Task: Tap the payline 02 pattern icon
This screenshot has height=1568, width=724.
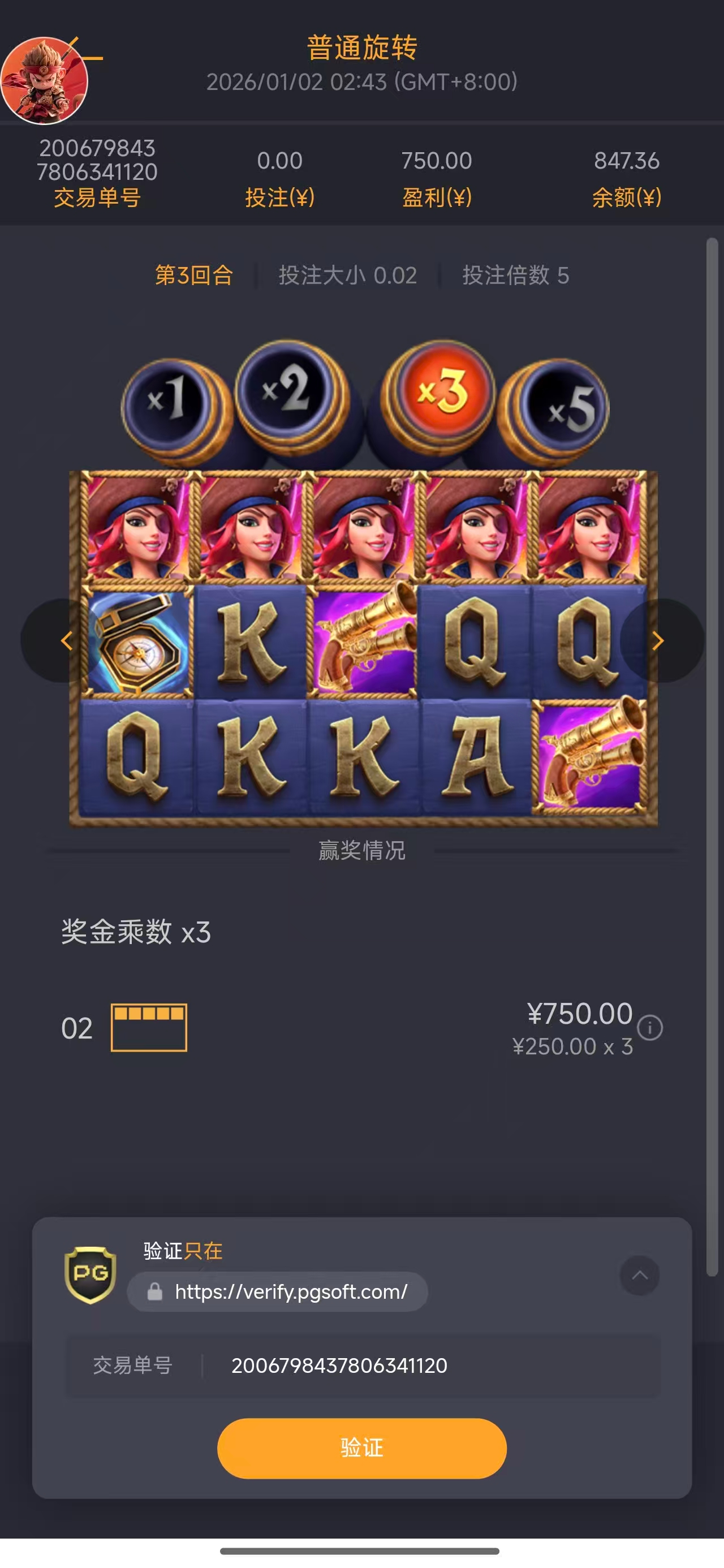Action: 149,1027
